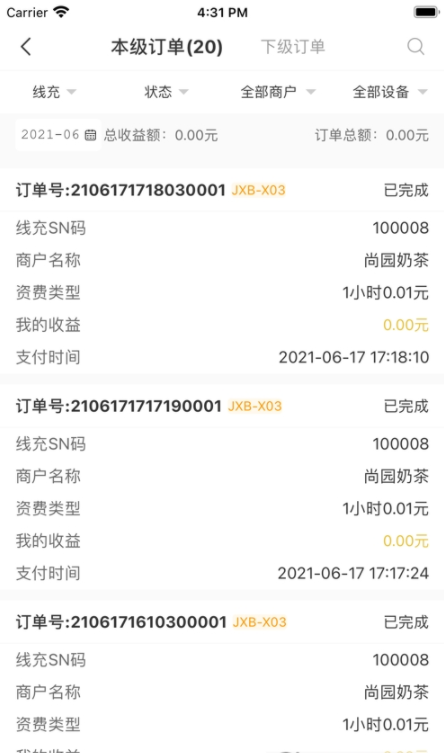The height and width of the screenshot is (753, 444).
Task: Go back using the top-left arrow
Action: click(x=26, y=47)
